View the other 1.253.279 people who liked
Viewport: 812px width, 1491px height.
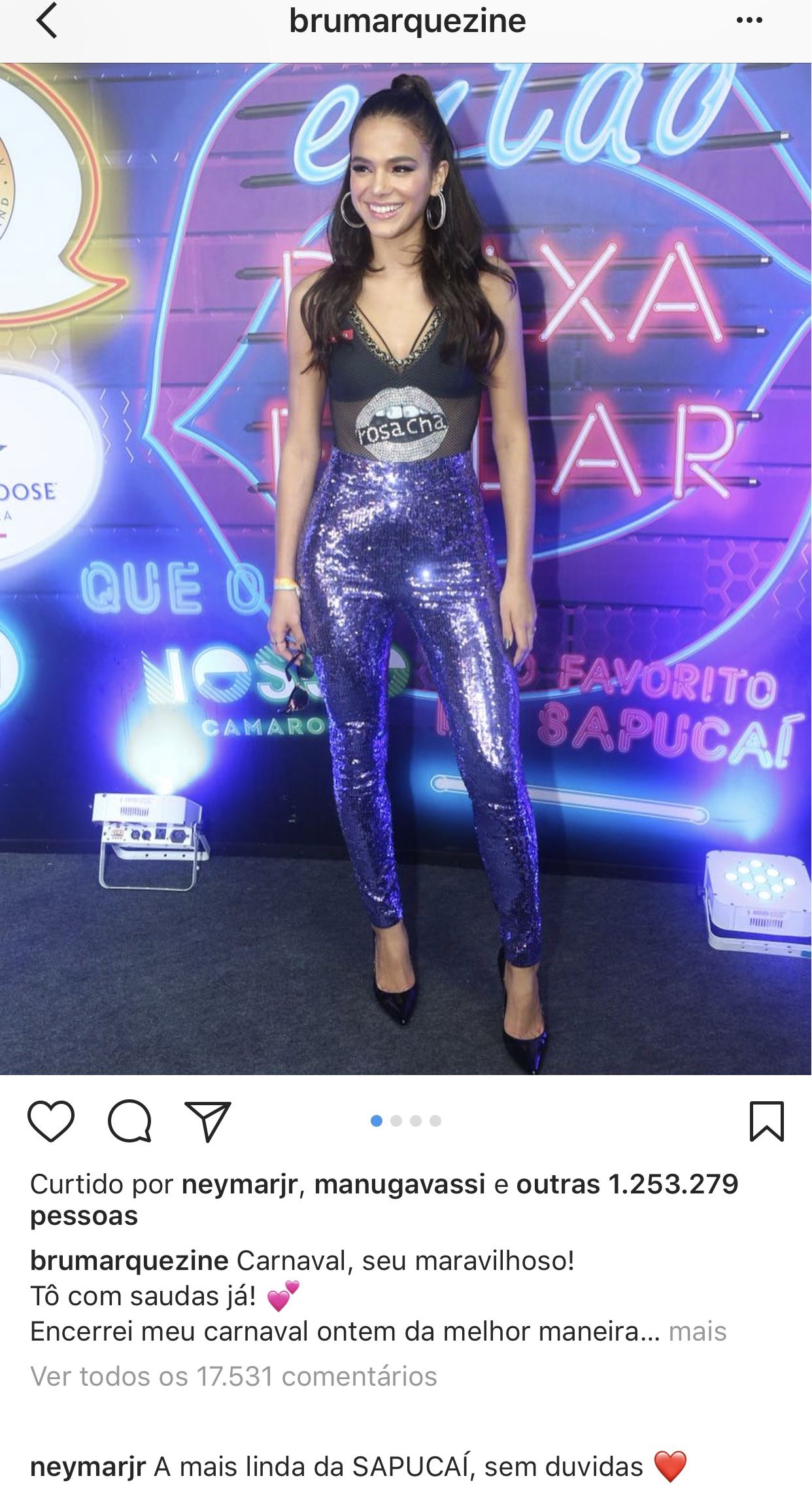coord(626,1184)
